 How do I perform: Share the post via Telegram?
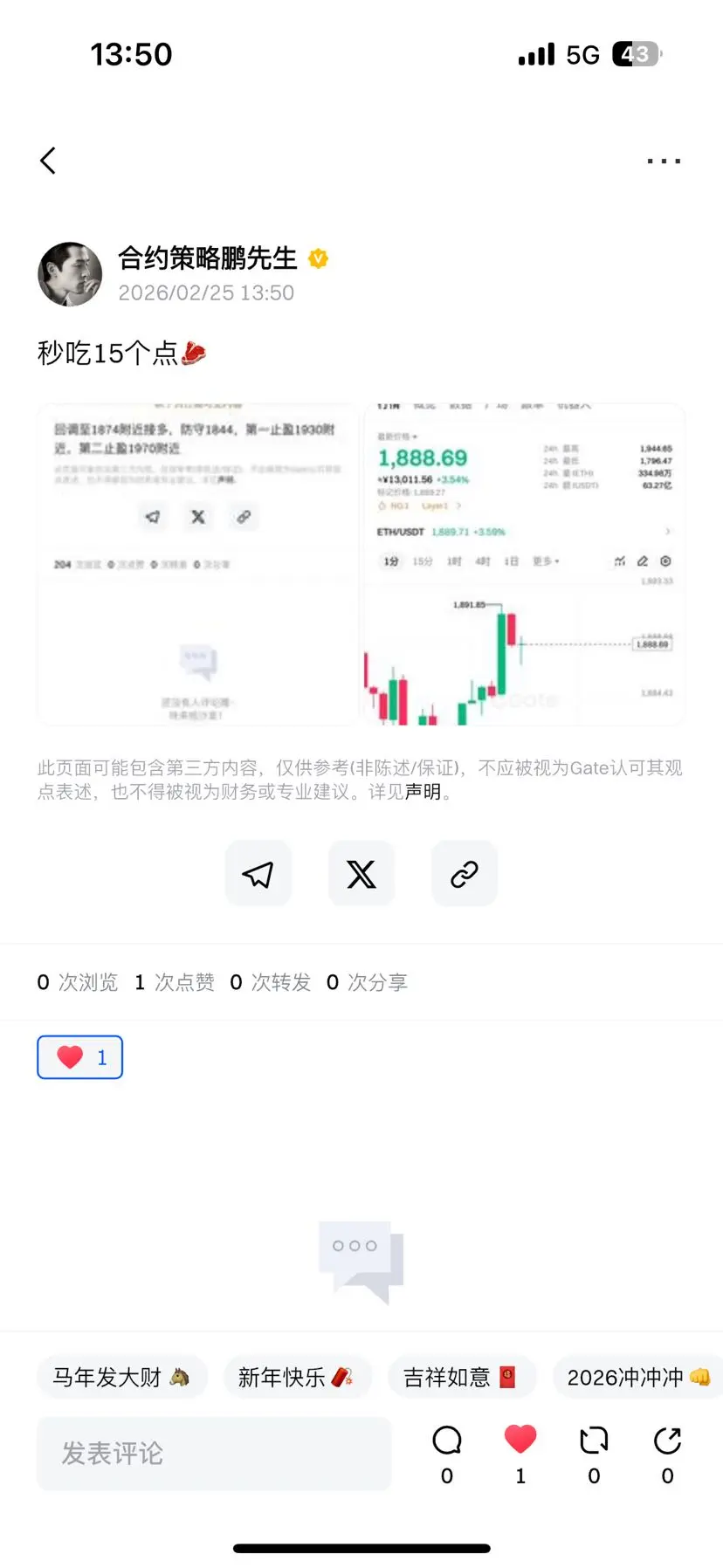[x=258, y=874]
